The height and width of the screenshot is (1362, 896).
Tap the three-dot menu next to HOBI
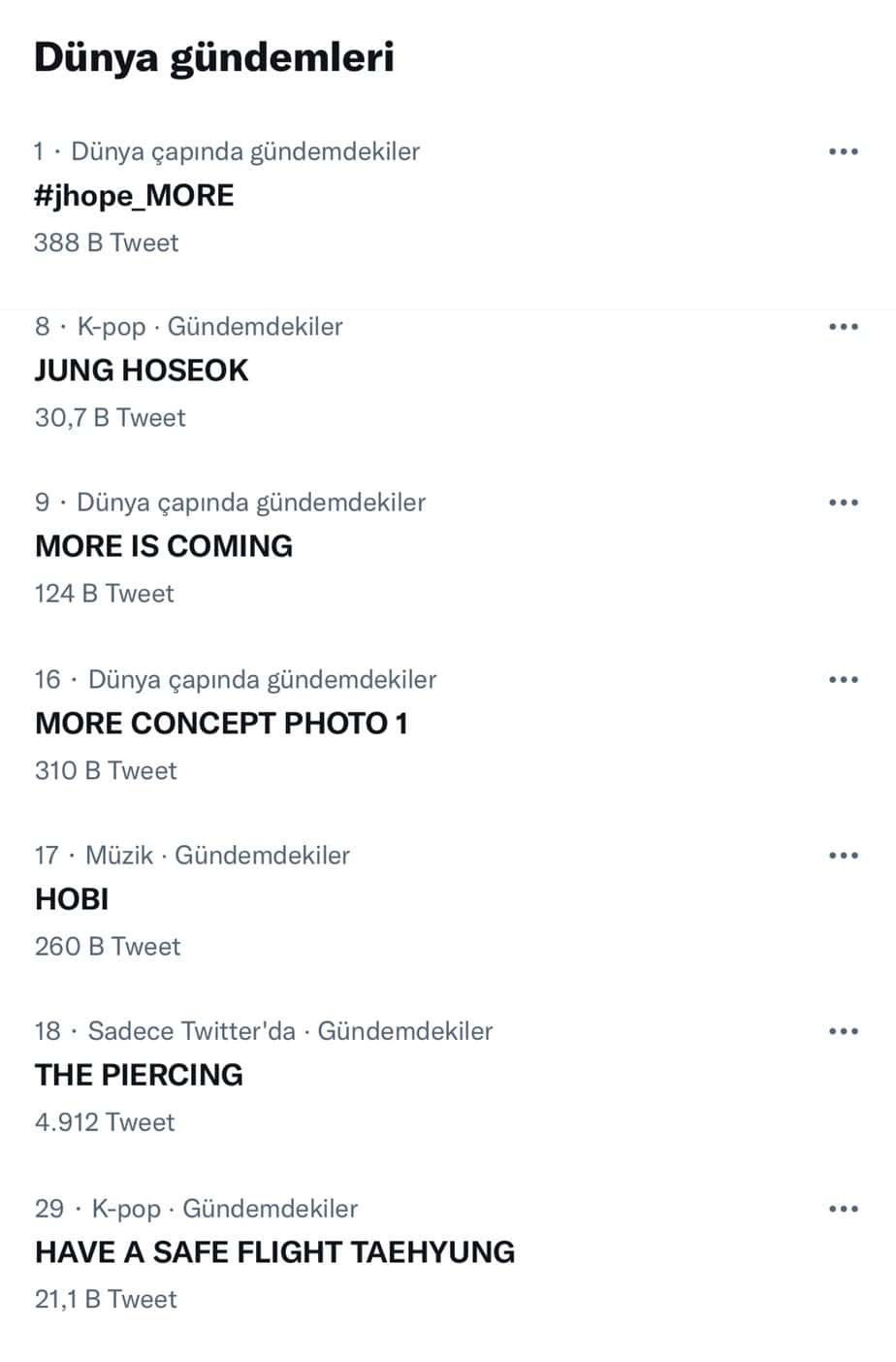tap(844, 856)
